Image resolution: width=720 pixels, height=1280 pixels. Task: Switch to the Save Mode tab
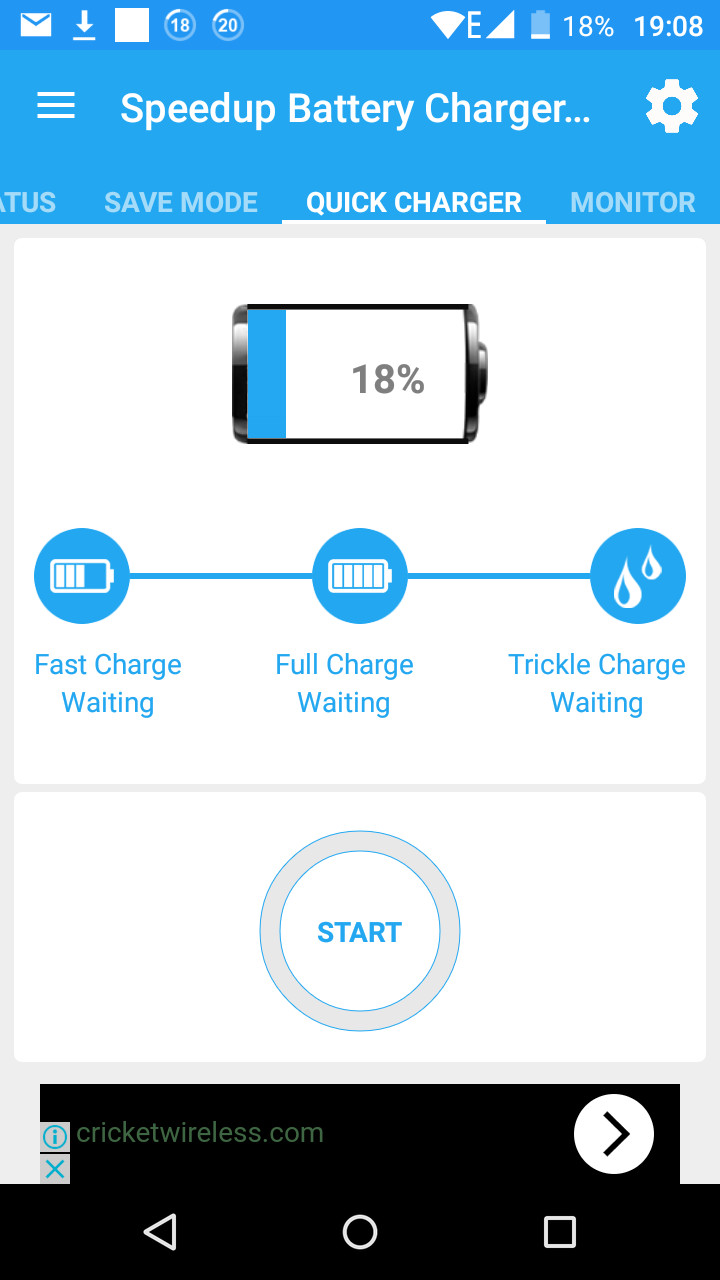pyautogui.click(x=181, y=202)
